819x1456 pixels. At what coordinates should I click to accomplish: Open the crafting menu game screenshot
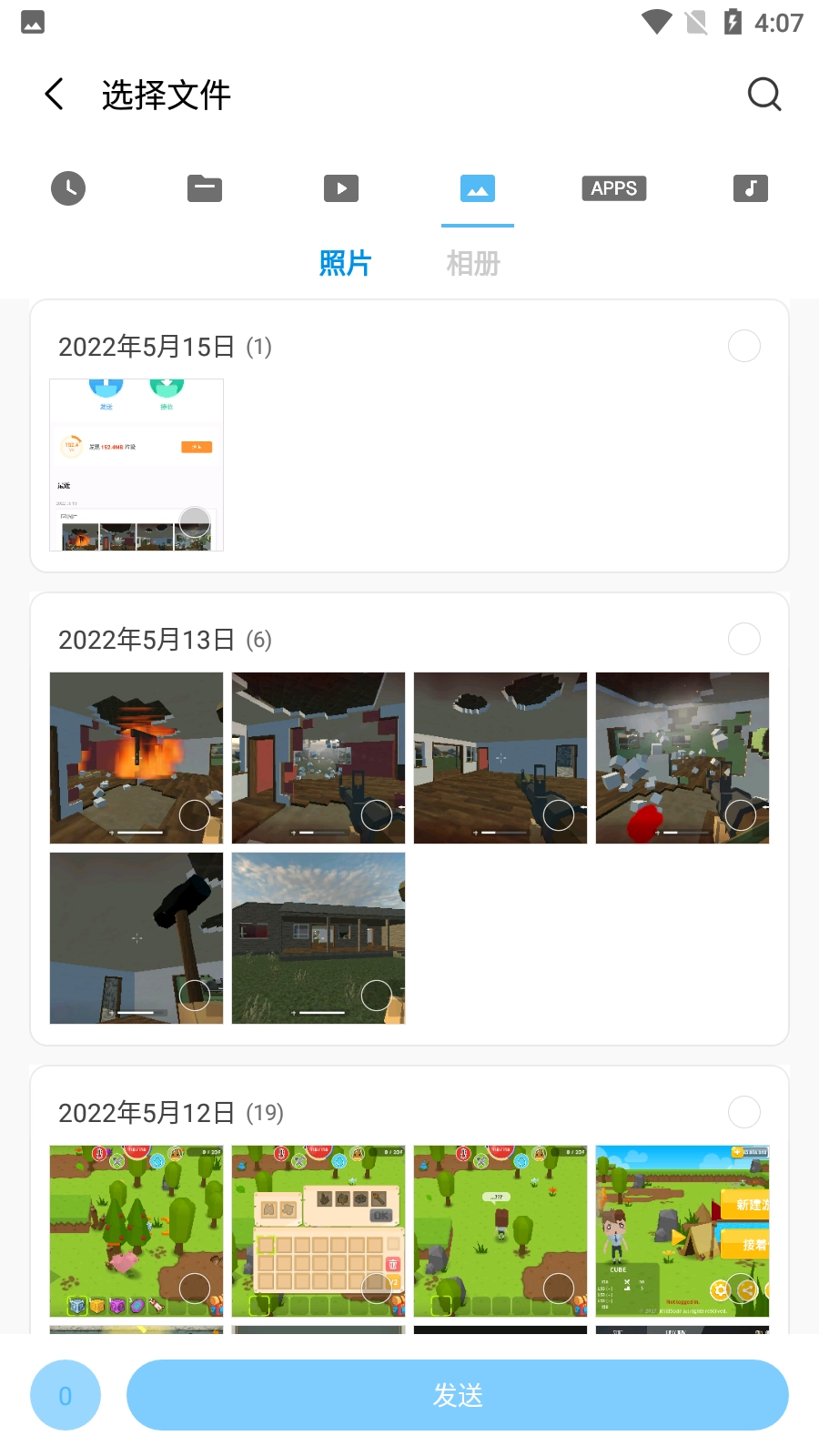click(318, 1231)
